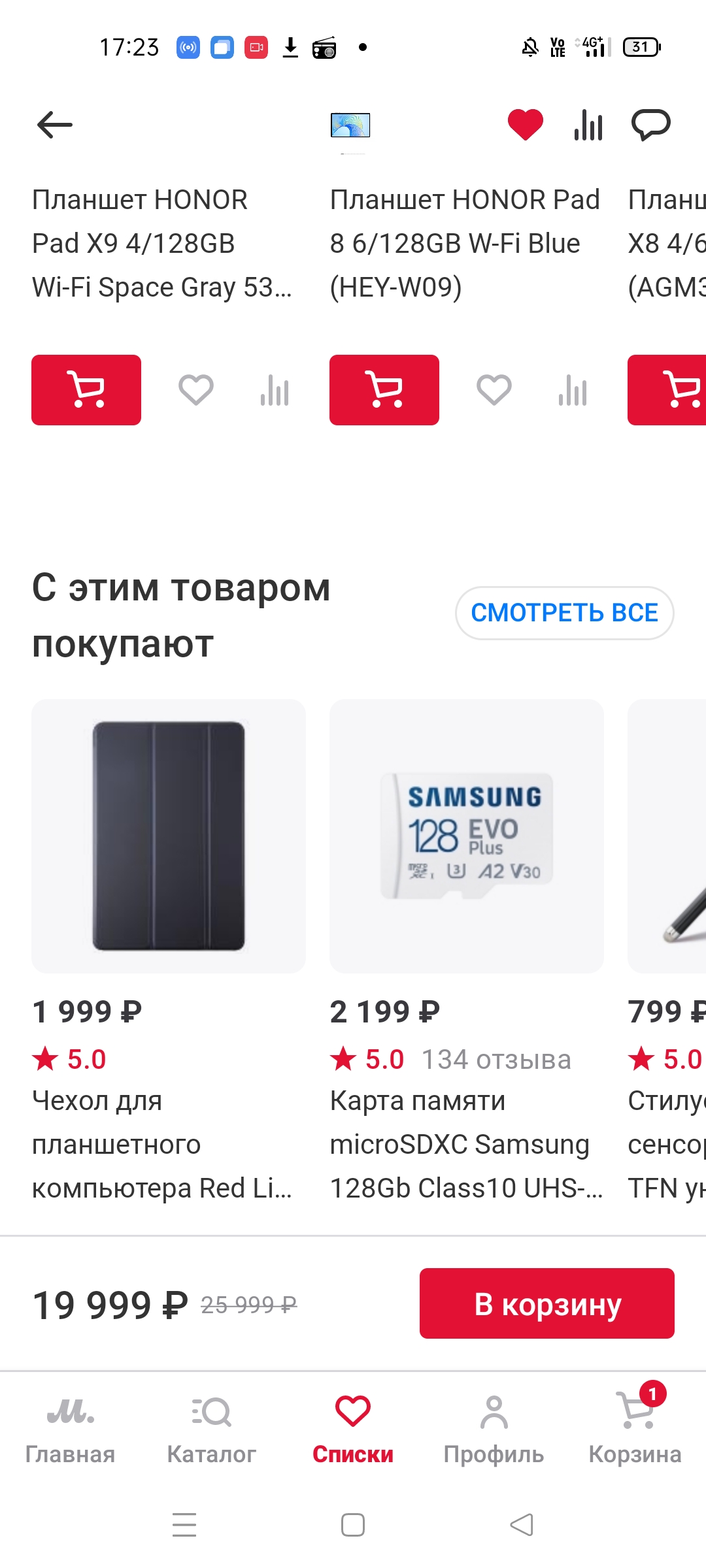Switch to the Главная tab
This screenshot has width=706, height=1568.
click(71, 1431)
